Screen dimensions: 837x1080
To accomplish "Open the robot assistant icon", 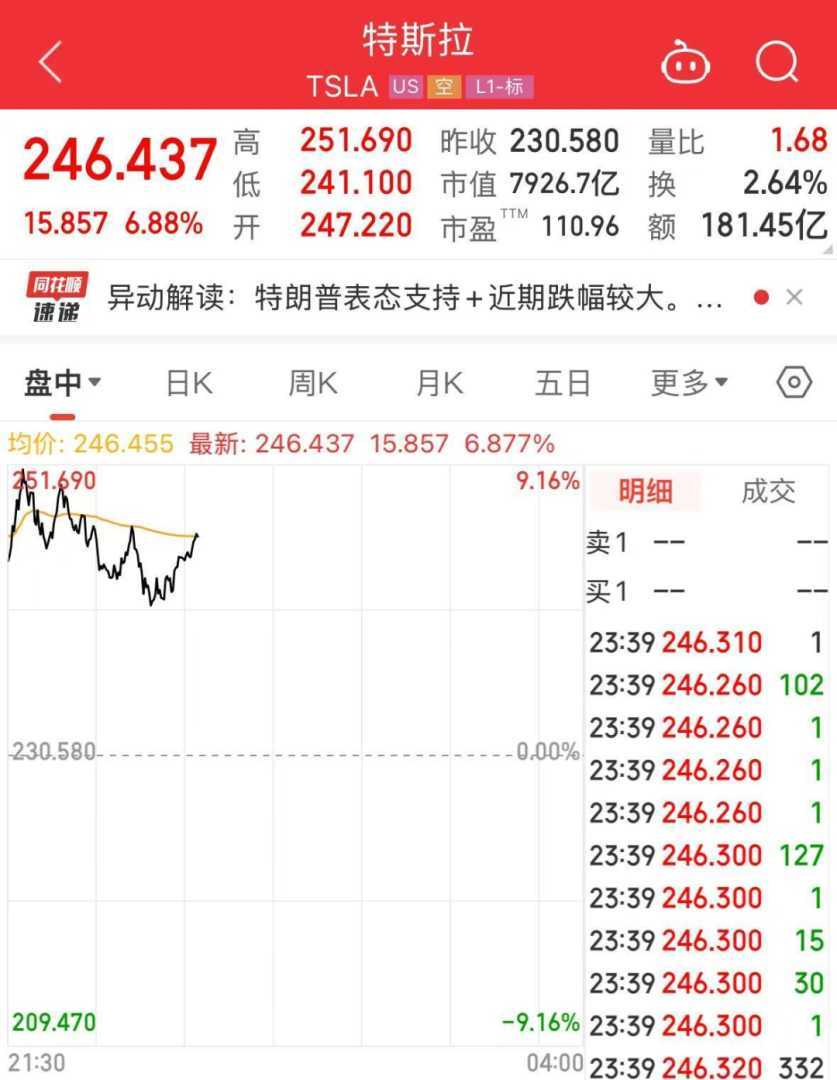I will 685,63.
